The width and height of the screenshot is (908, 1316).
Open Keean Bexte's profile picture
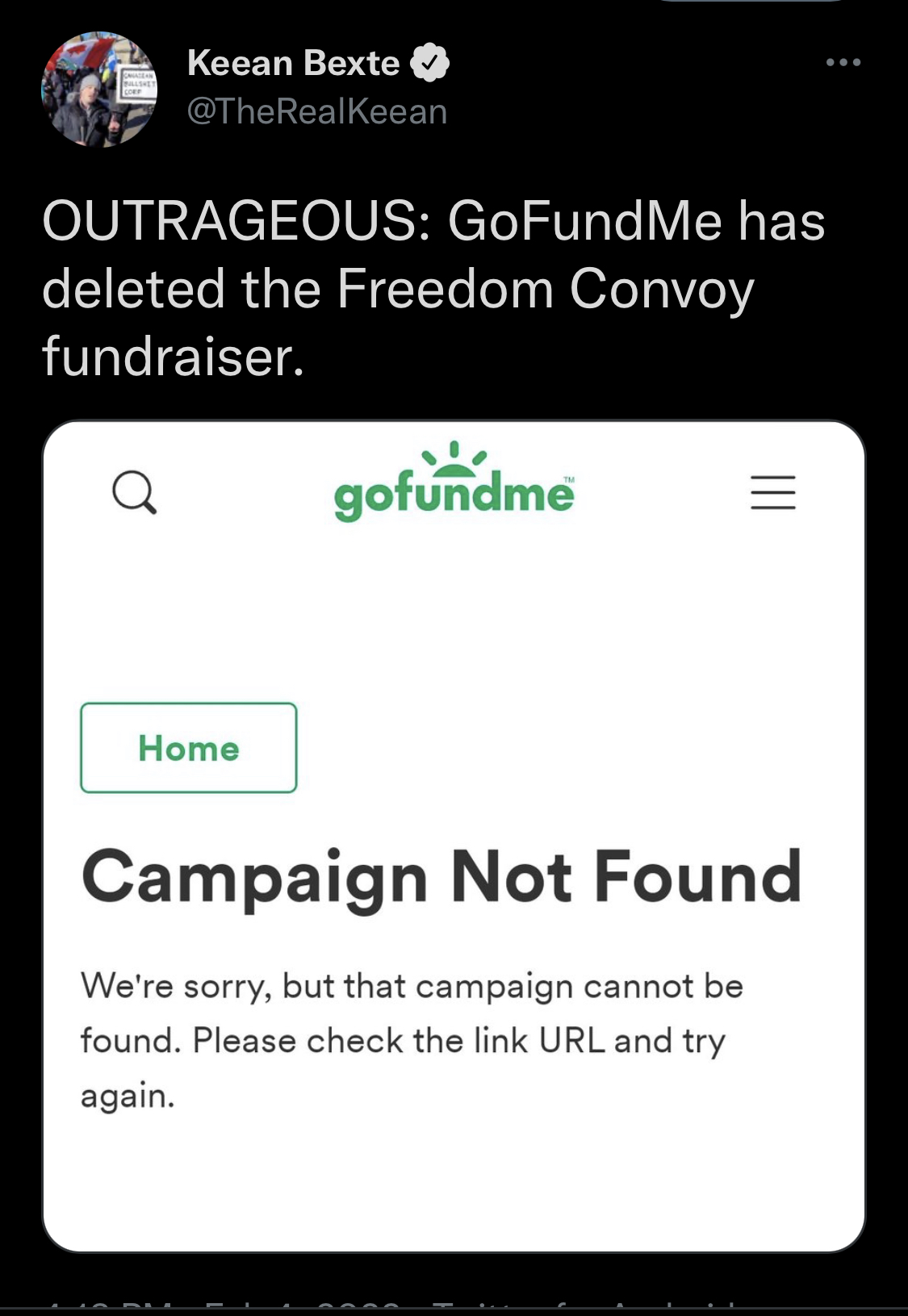click(99, 90)
